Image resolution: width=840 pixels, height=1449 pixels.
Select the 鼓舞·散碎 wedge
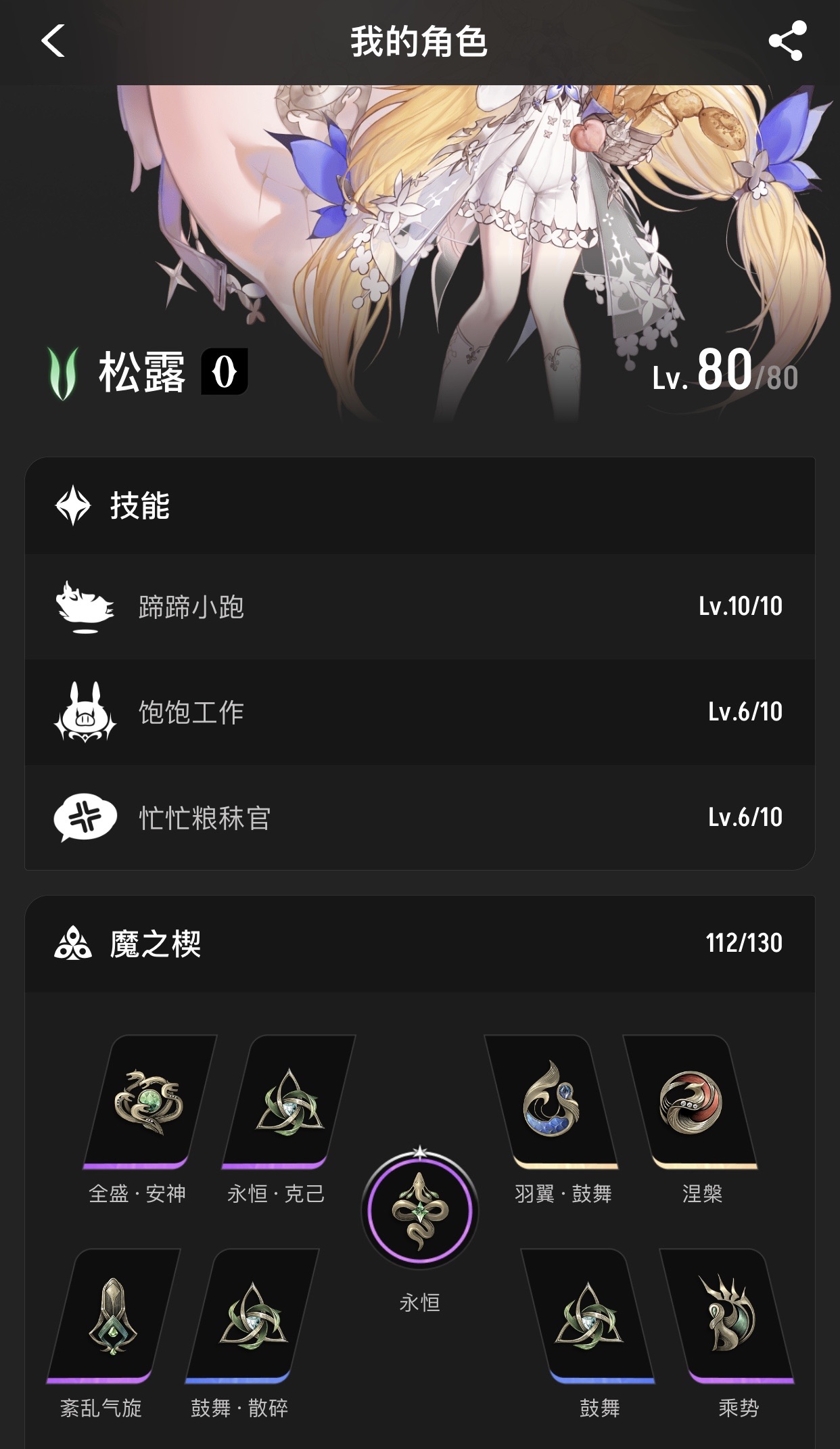point(252,1316)
